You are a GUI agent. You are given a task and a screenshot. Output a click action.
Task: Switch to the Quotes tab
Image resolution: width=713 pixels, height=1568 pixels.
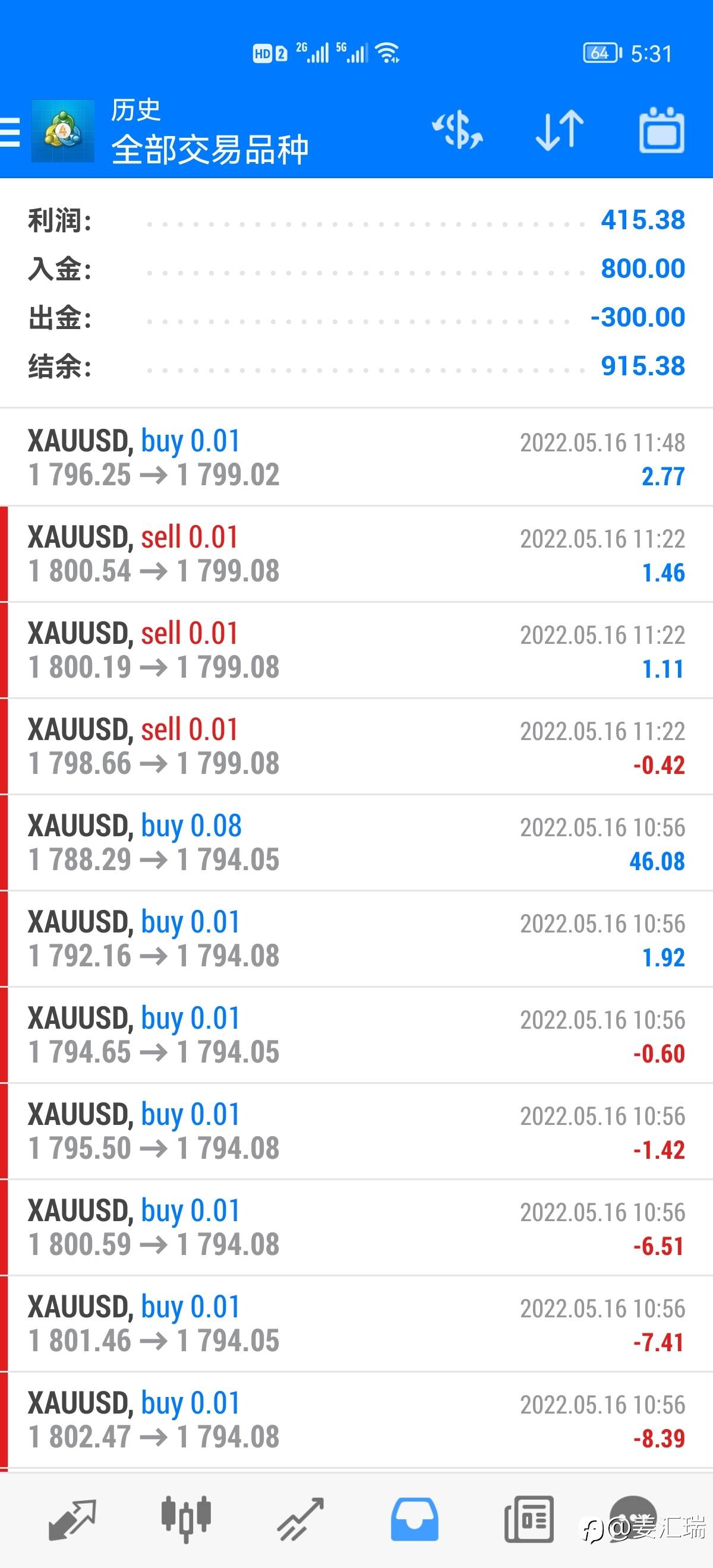(72, 1519)
